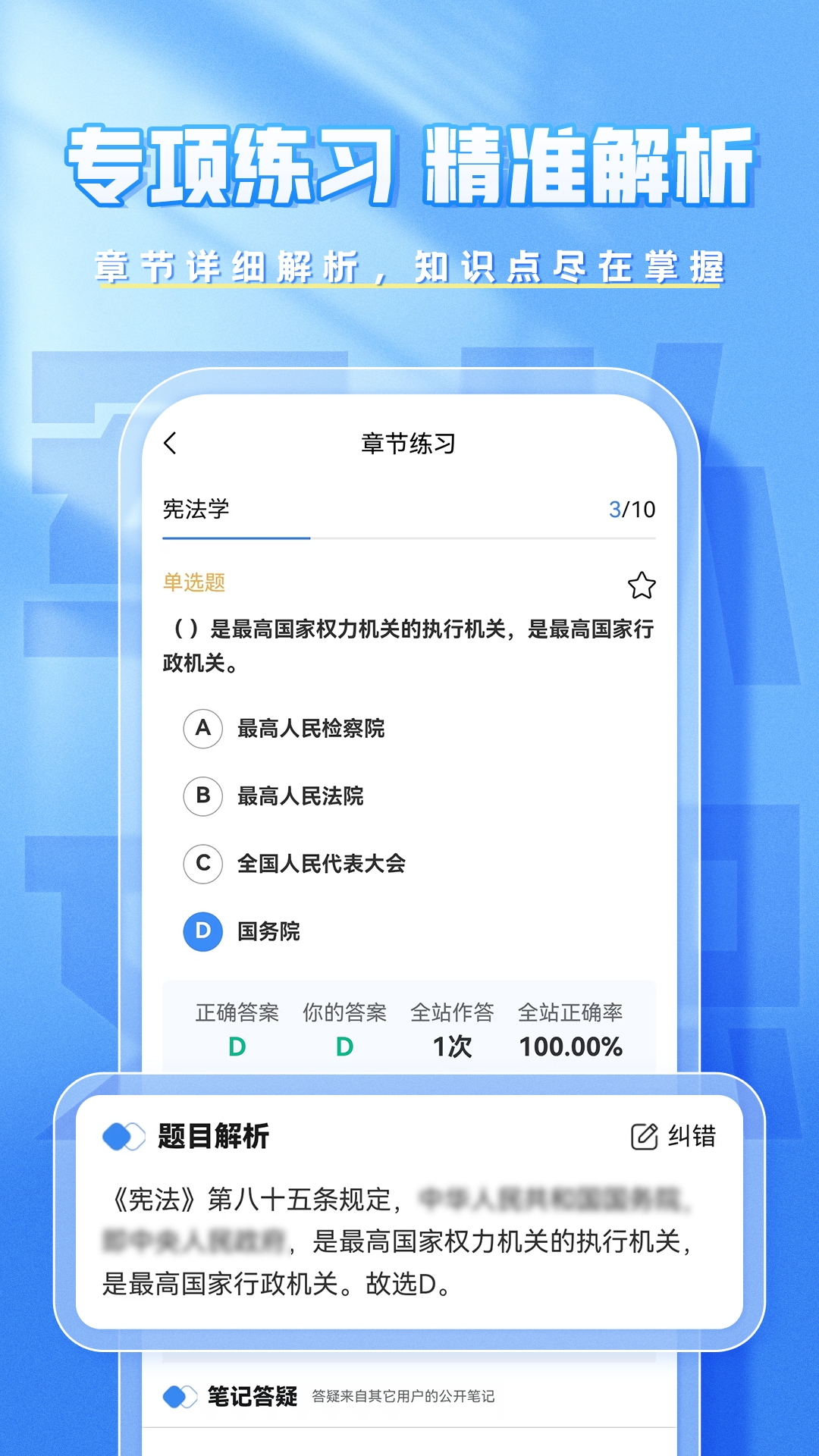The height and width of the screenshot is (1456, 819).
Task: Tap the blue chapter progress bar
Action: coord(236,536)
